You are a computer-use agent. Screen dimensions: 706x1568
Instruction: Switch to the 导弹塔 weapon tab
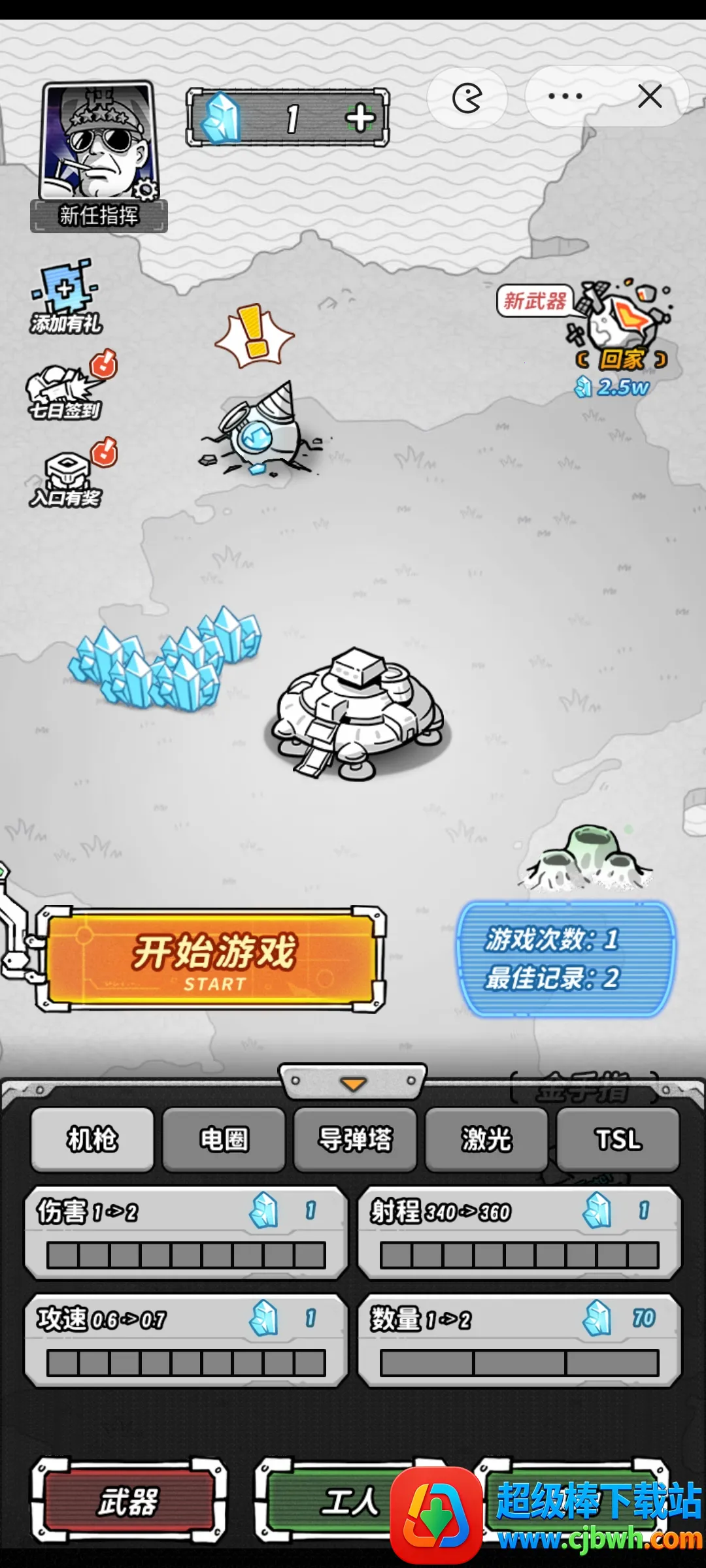[x=355, y=1139]
